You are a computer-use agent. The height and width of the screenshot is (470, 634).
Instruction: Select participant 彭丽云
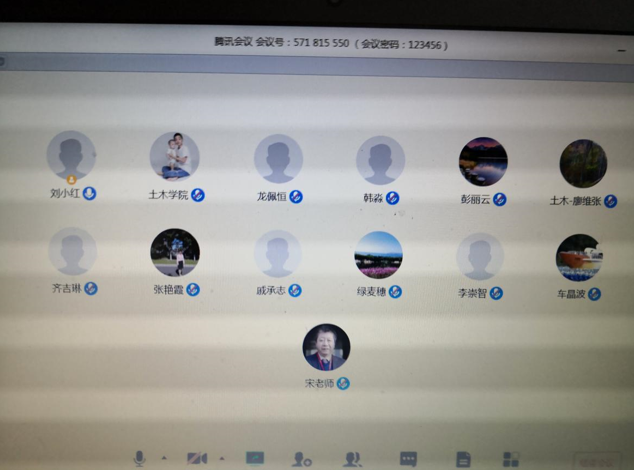click(483, 162)
